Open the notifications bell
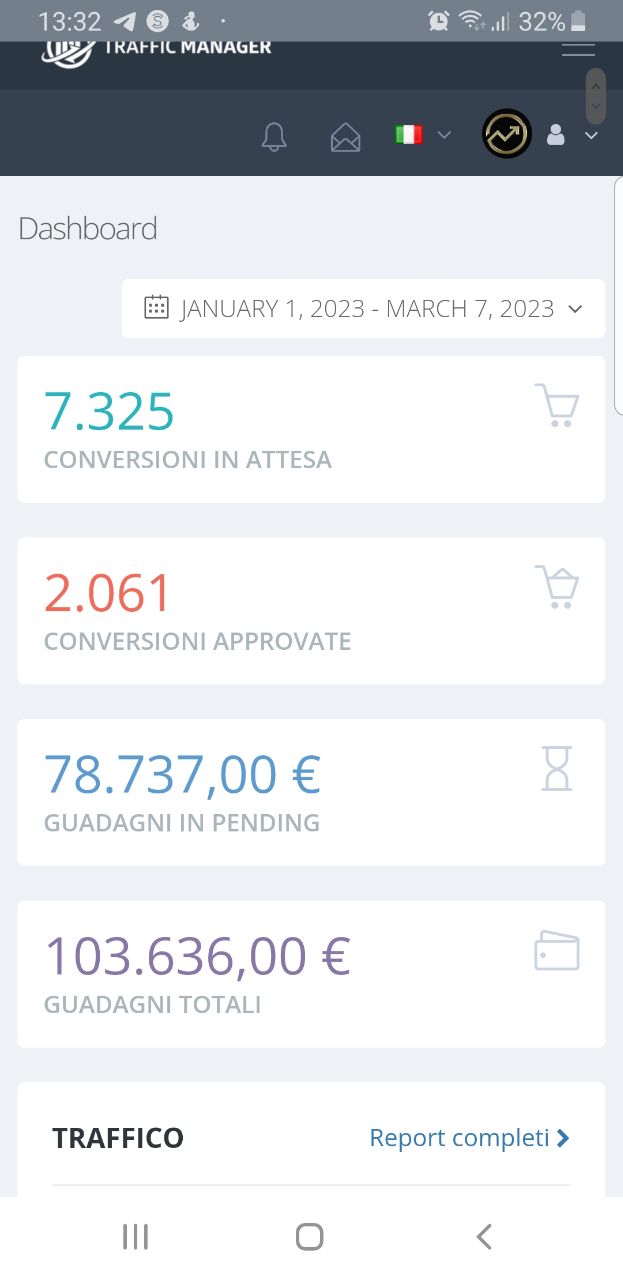The image size is (623, 1280). click(x=274, y=136)
